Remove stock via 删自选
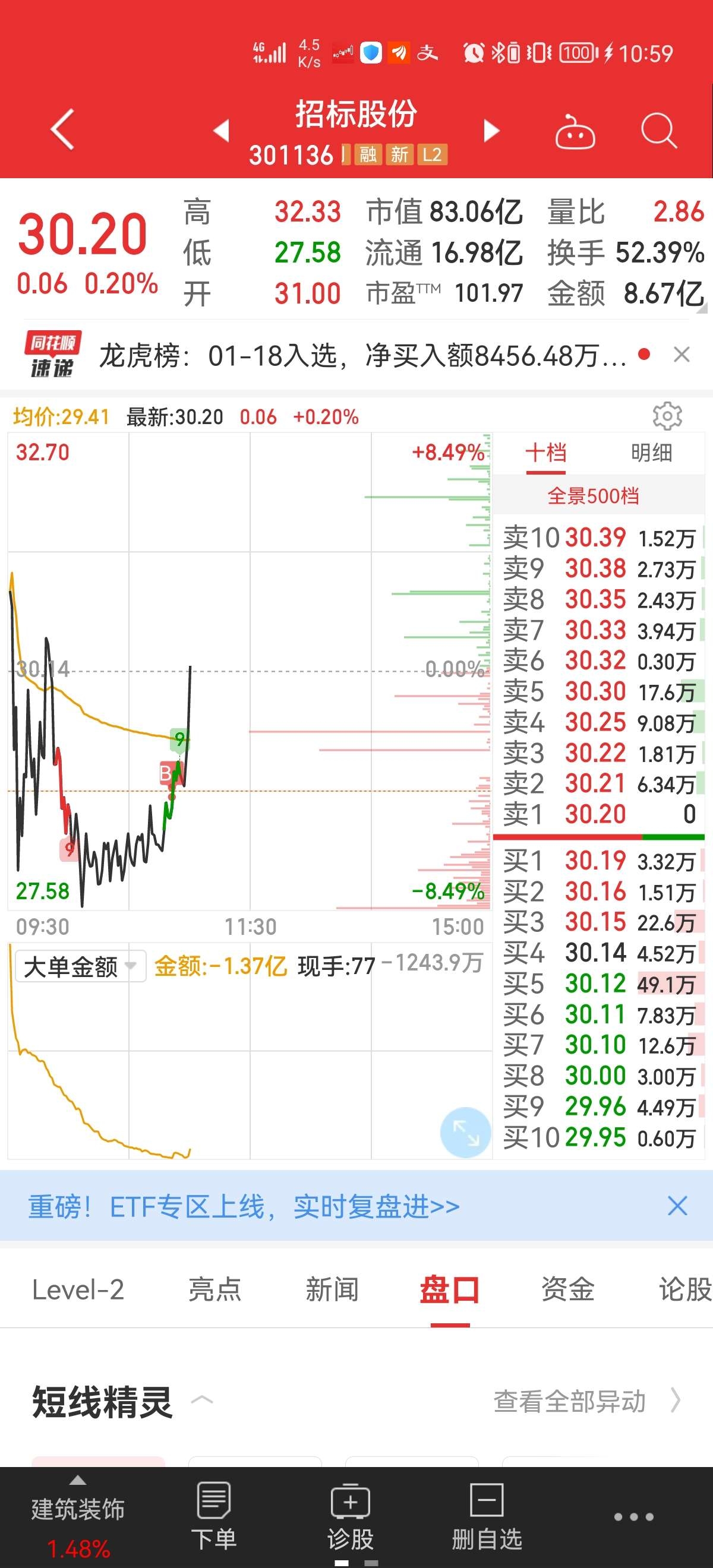 487,1516
